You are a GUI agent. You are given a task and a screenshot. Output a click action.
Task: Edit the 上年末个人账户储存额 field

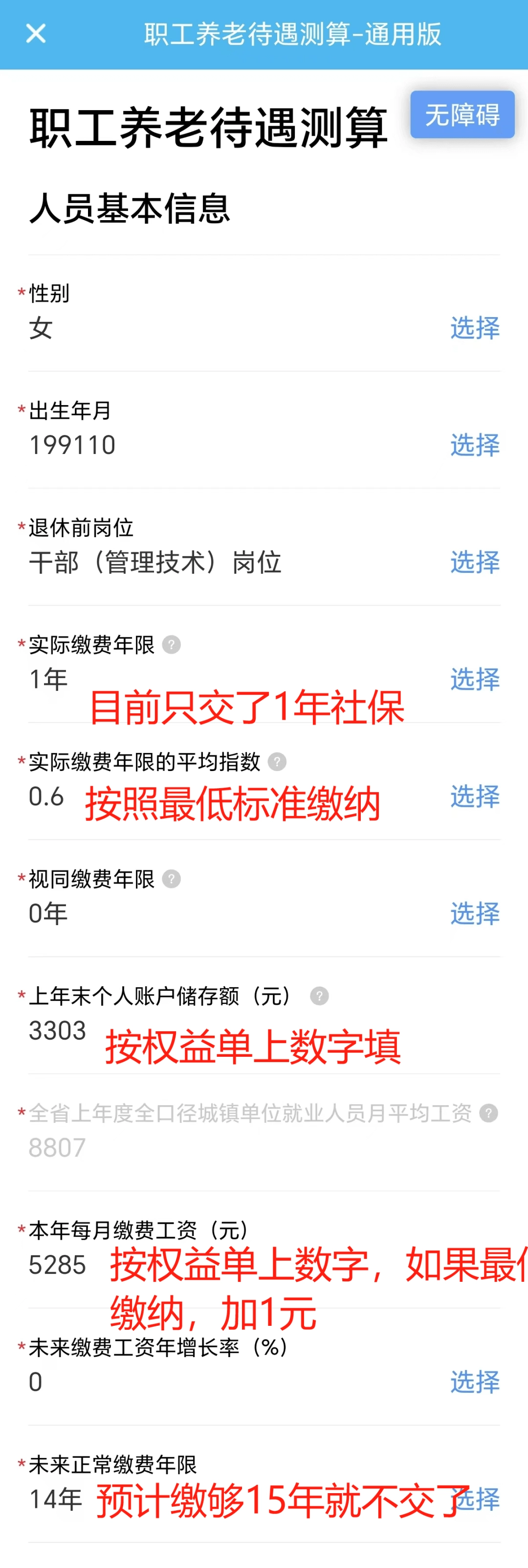tap(57, 1030)
